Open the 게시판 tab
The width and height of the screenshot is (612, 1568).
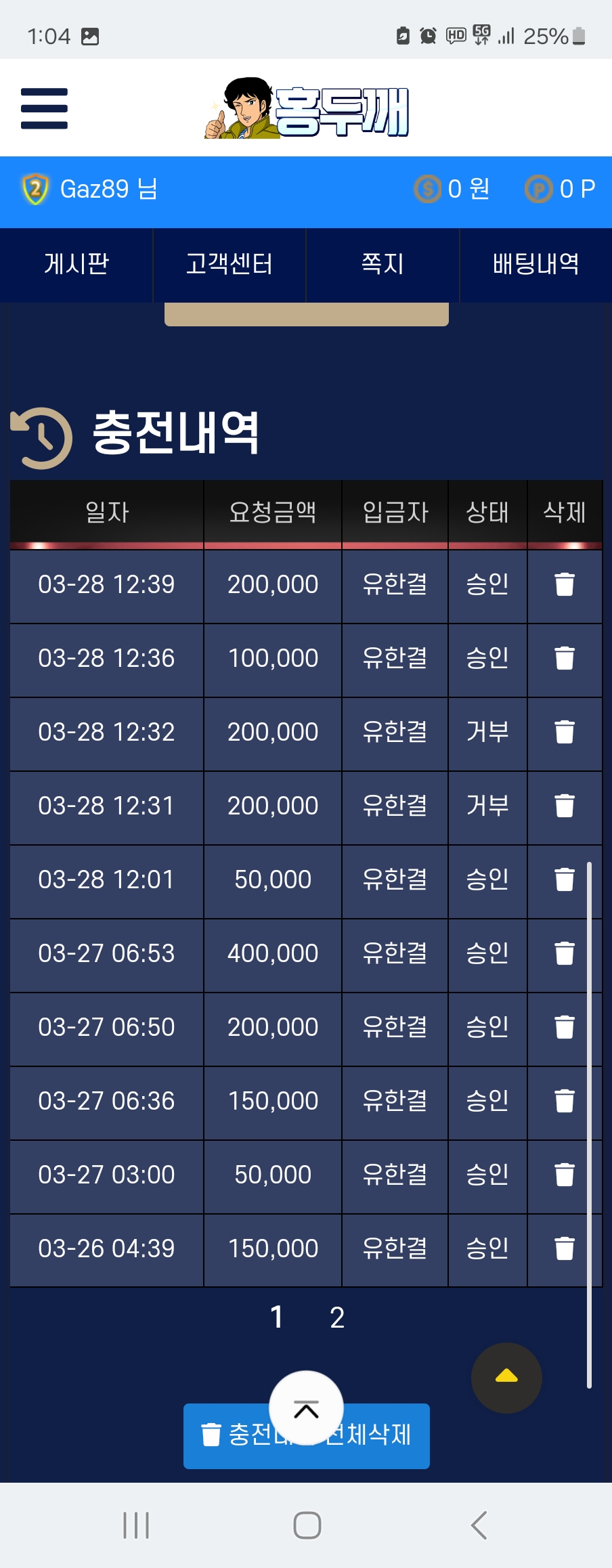coord(76,264)
